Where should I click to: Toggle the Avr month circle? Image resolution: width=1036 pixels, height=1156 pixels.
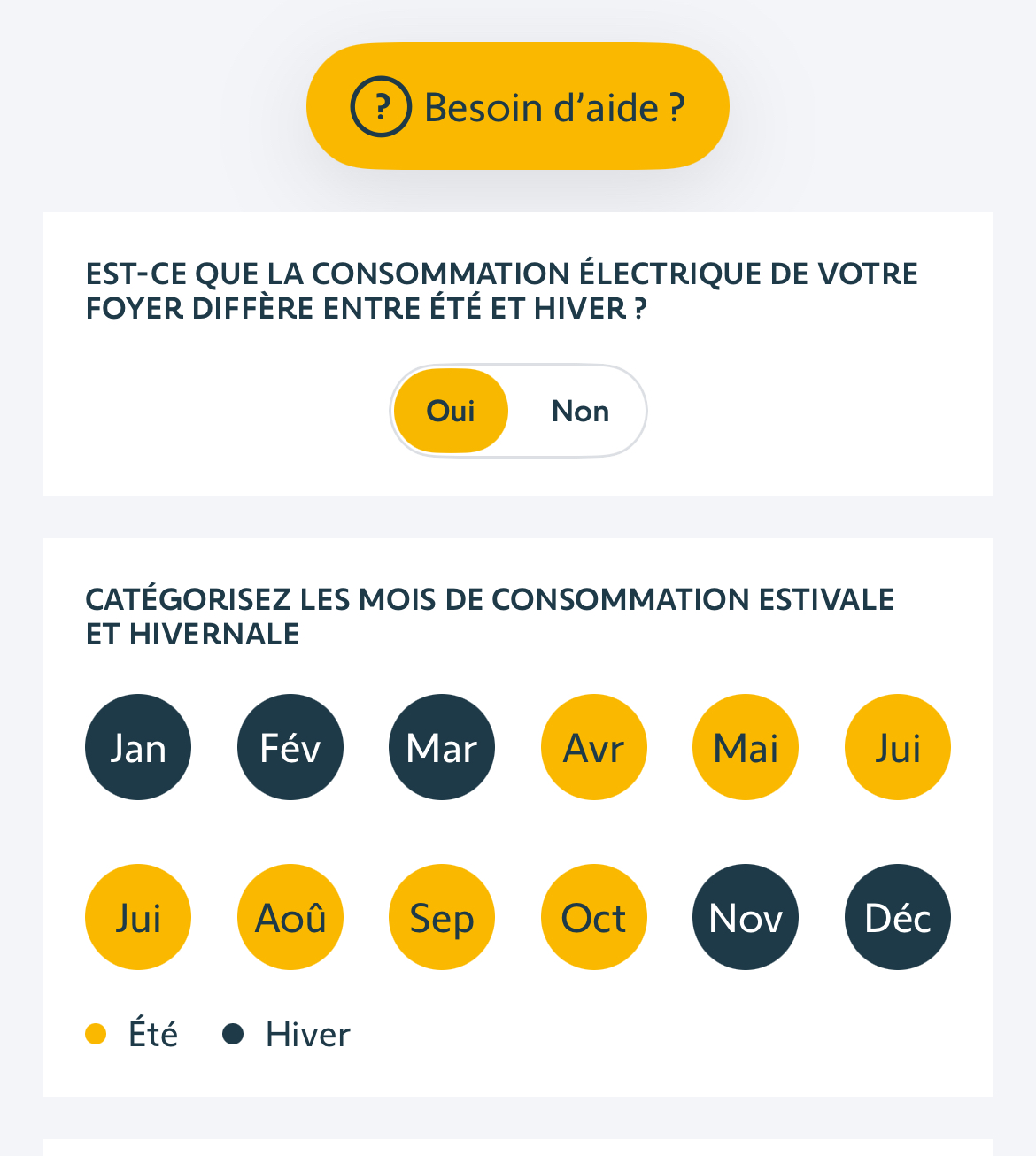click(x=594, y=747)
